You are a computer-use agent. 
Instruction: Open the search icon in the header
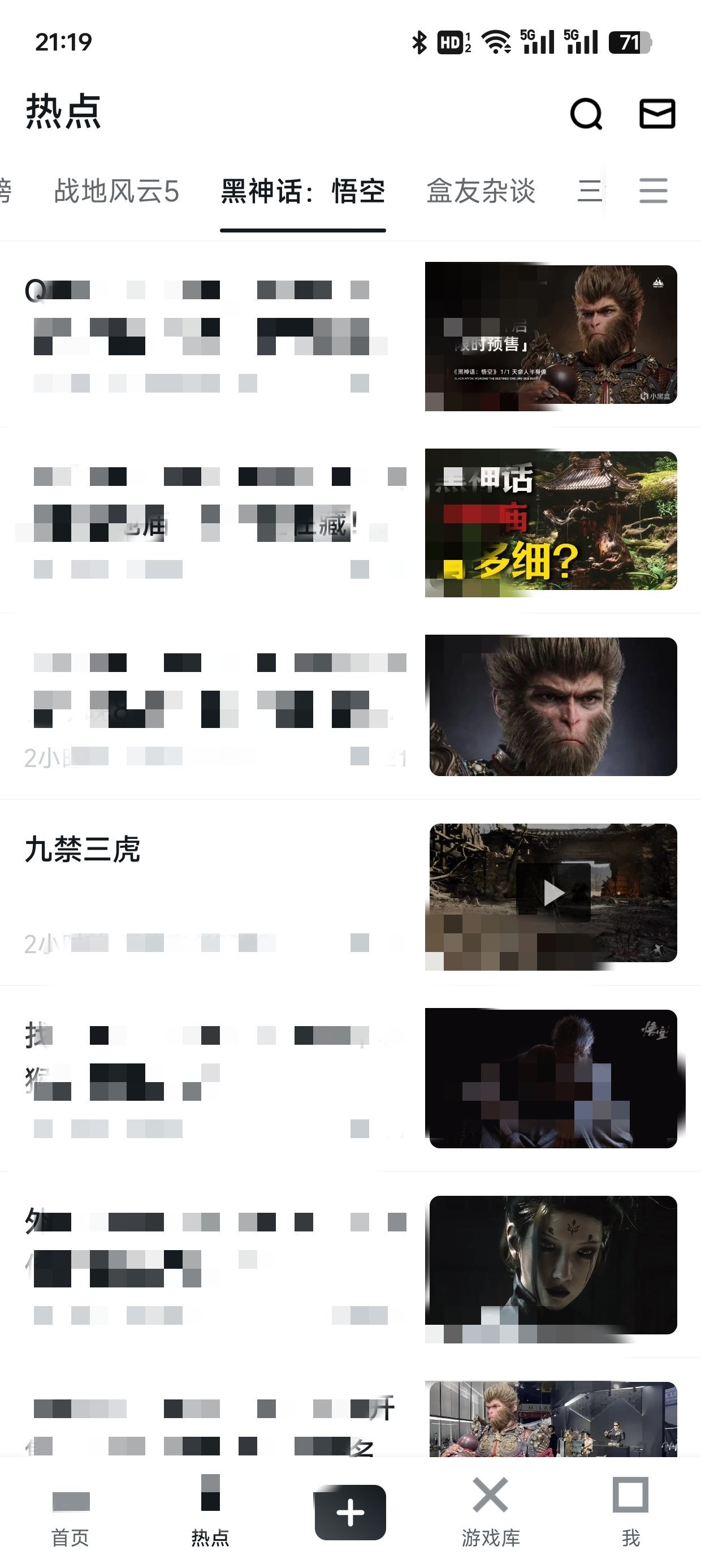point(585,114)
